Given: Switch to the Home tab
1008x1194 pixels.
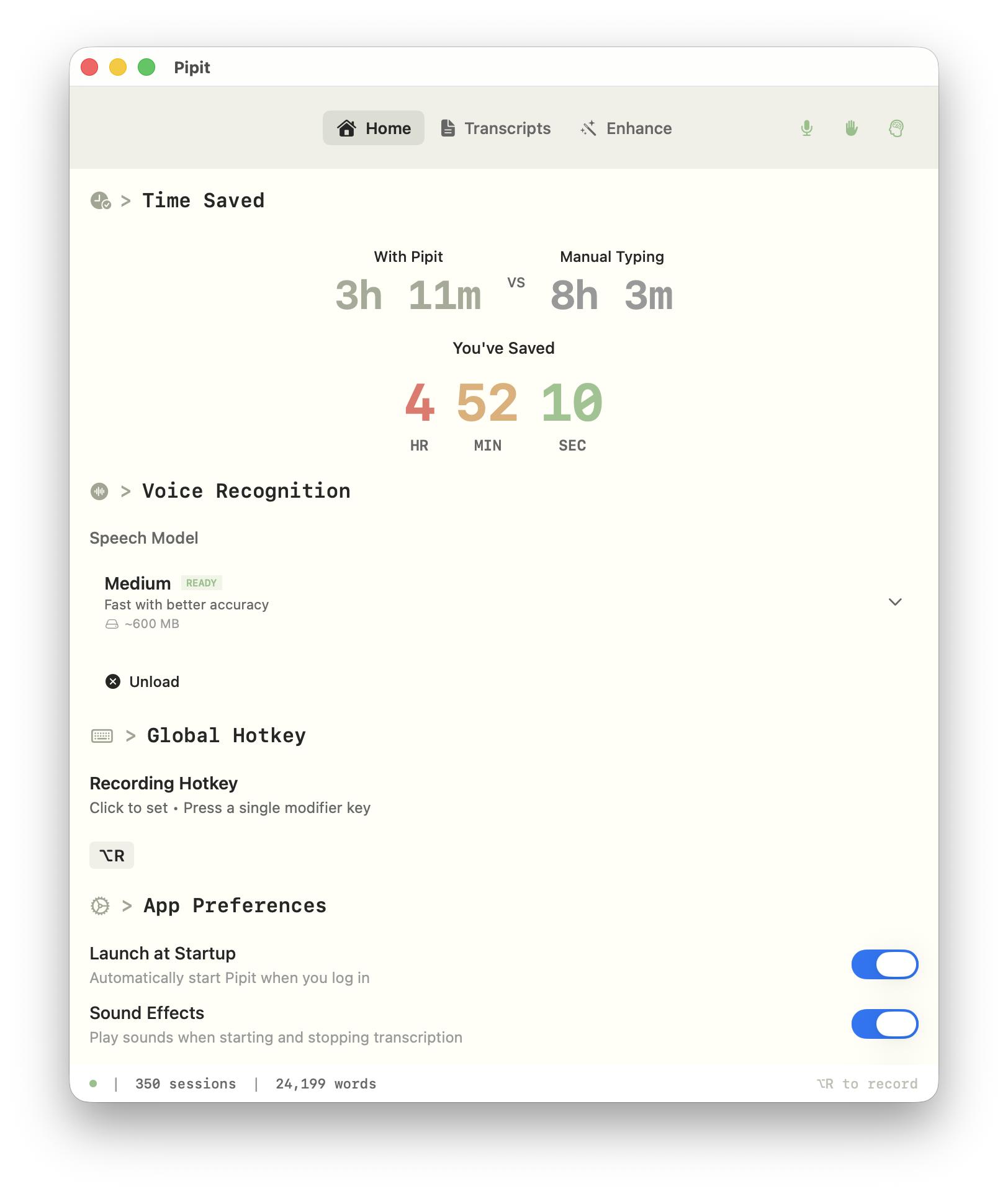Looking at the screenshot, I should (374, 128).
